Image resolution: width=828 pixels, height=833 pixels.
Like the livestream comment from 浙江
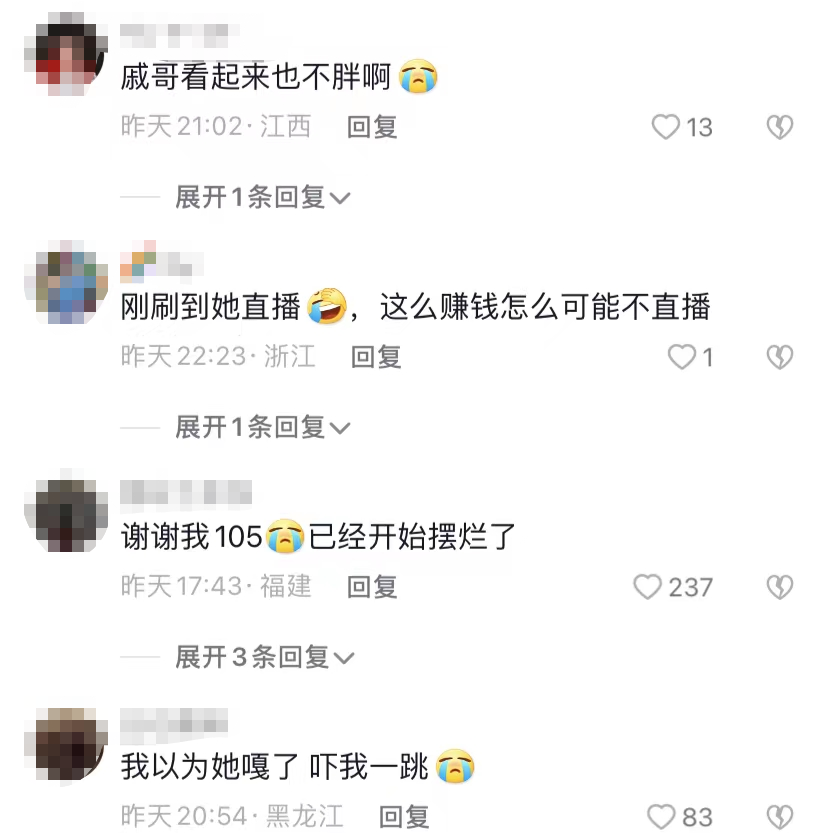coord(680,358)
